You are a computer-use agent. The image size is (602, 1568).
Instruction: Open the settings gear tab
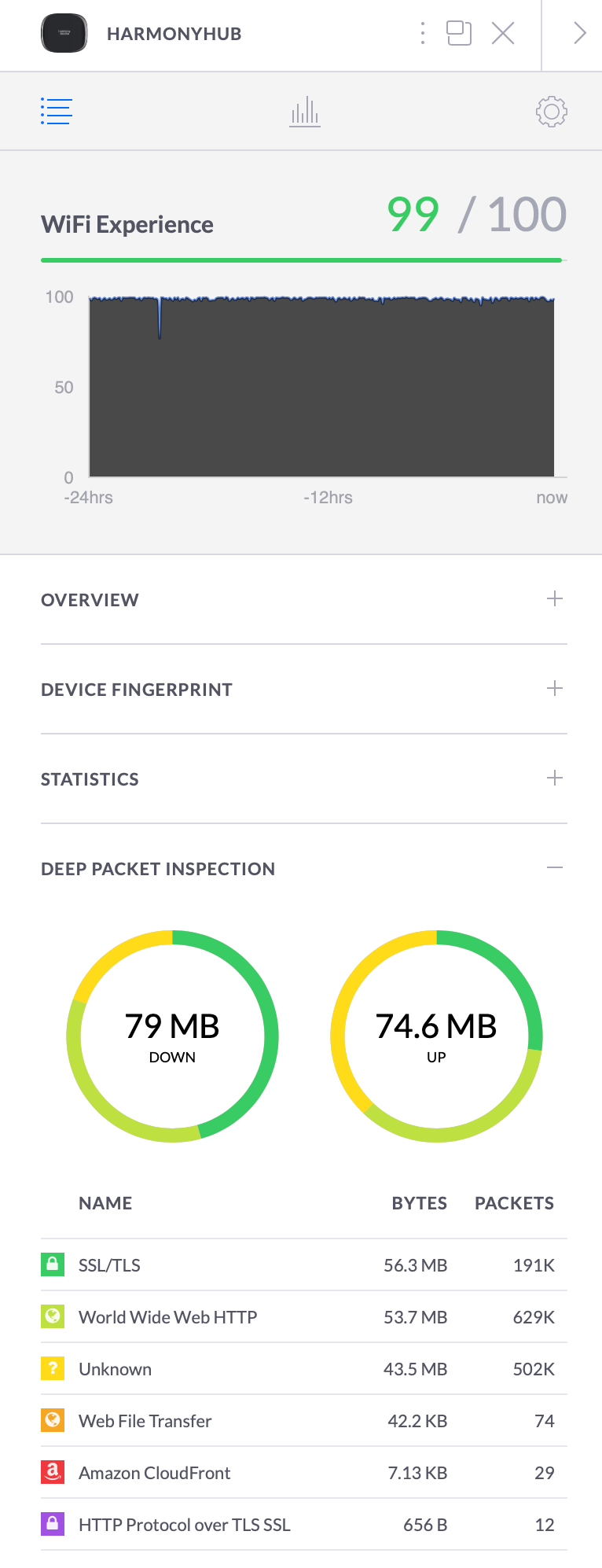coord(552,112)
